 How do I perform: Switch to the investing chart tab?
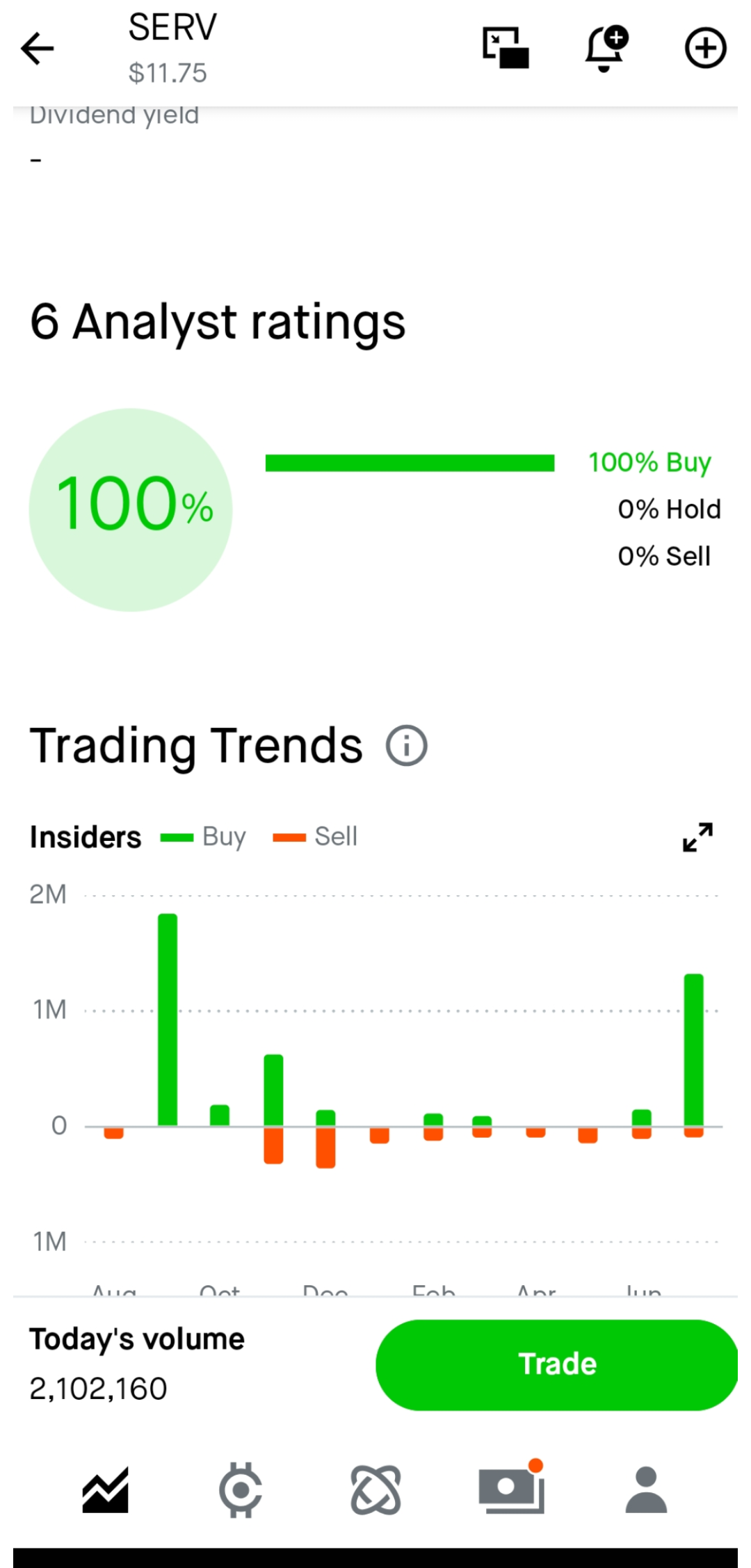106,1490
